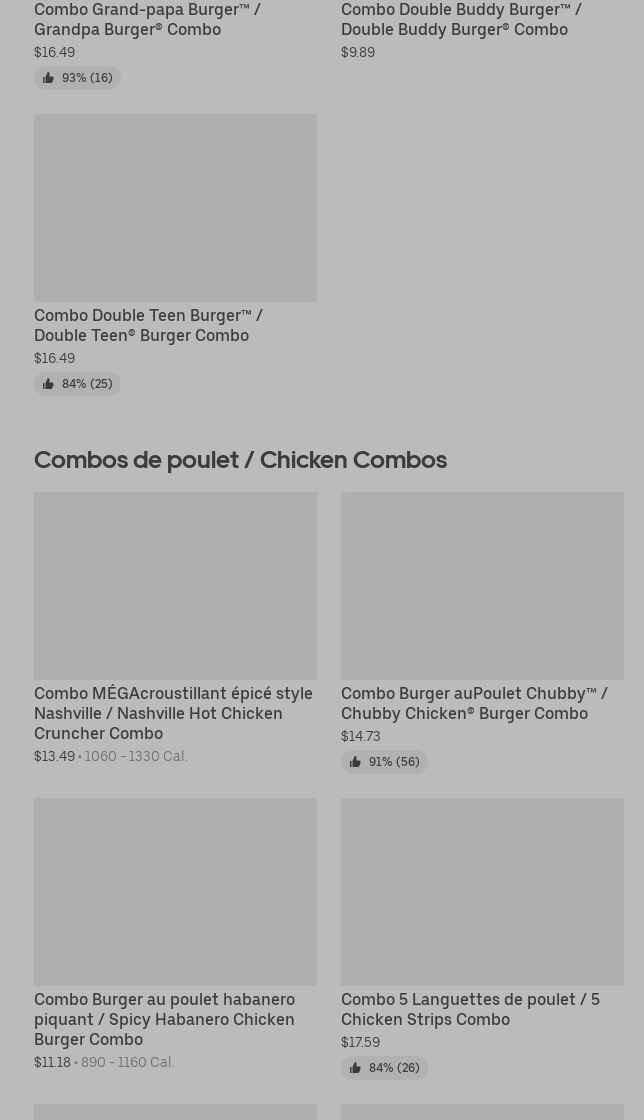View the Nashville Hot Chicken Cruncher Combo
This screenshot has height=1120, width=644.
175,586
